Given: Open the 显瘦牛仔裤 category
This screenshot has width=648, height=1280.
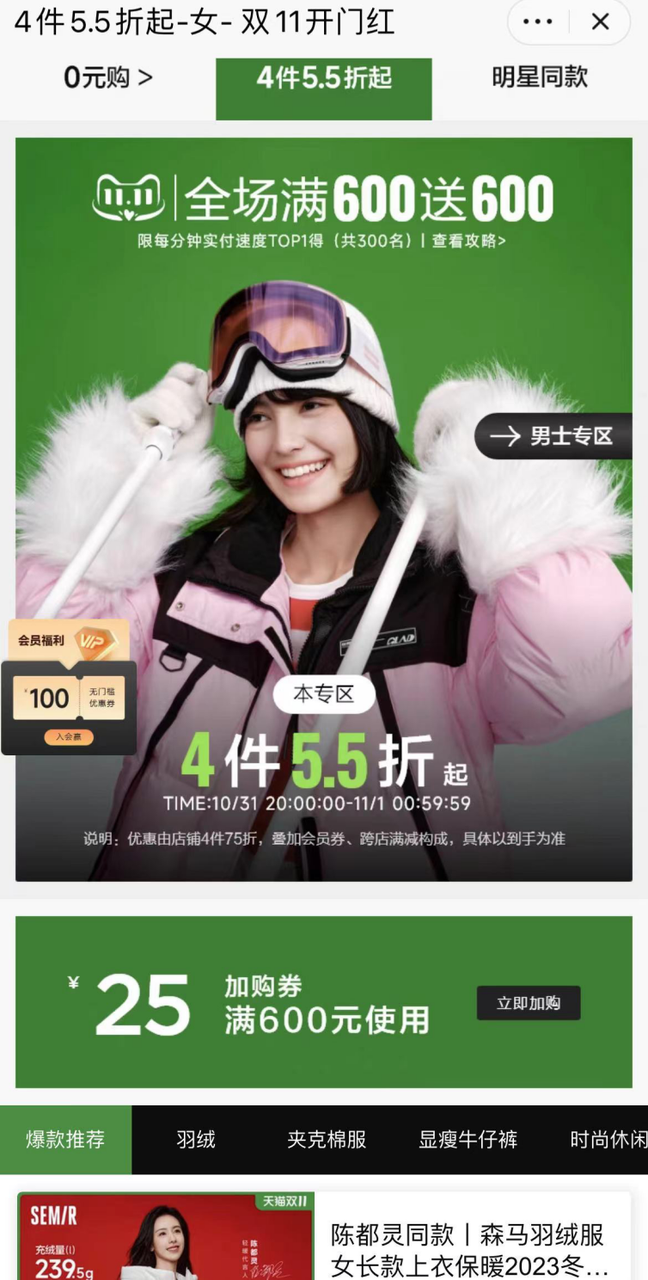Looking at the screenshot, I should [468, 1140].
